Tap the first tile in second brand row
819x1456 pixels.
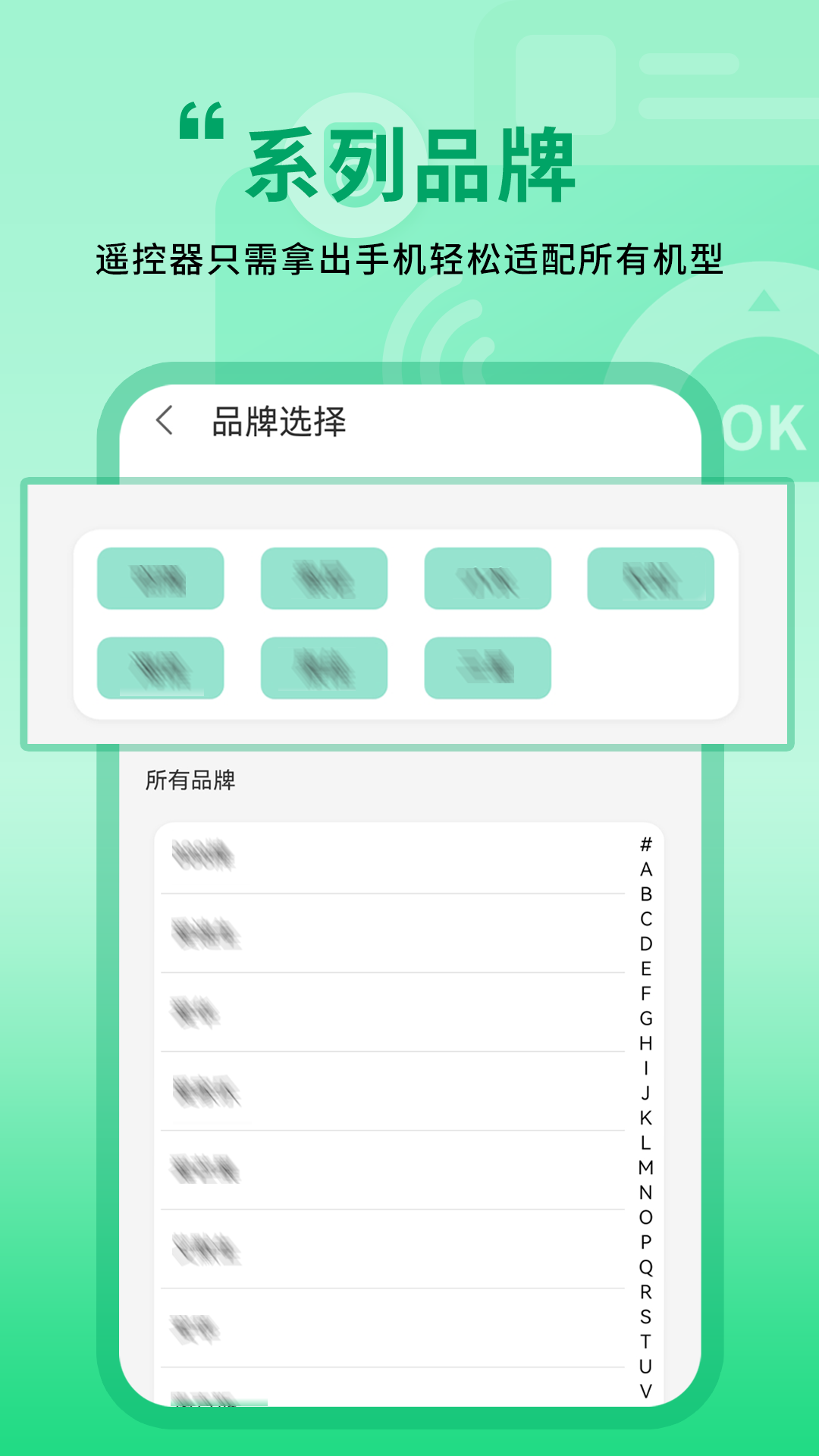coord(161,669)
